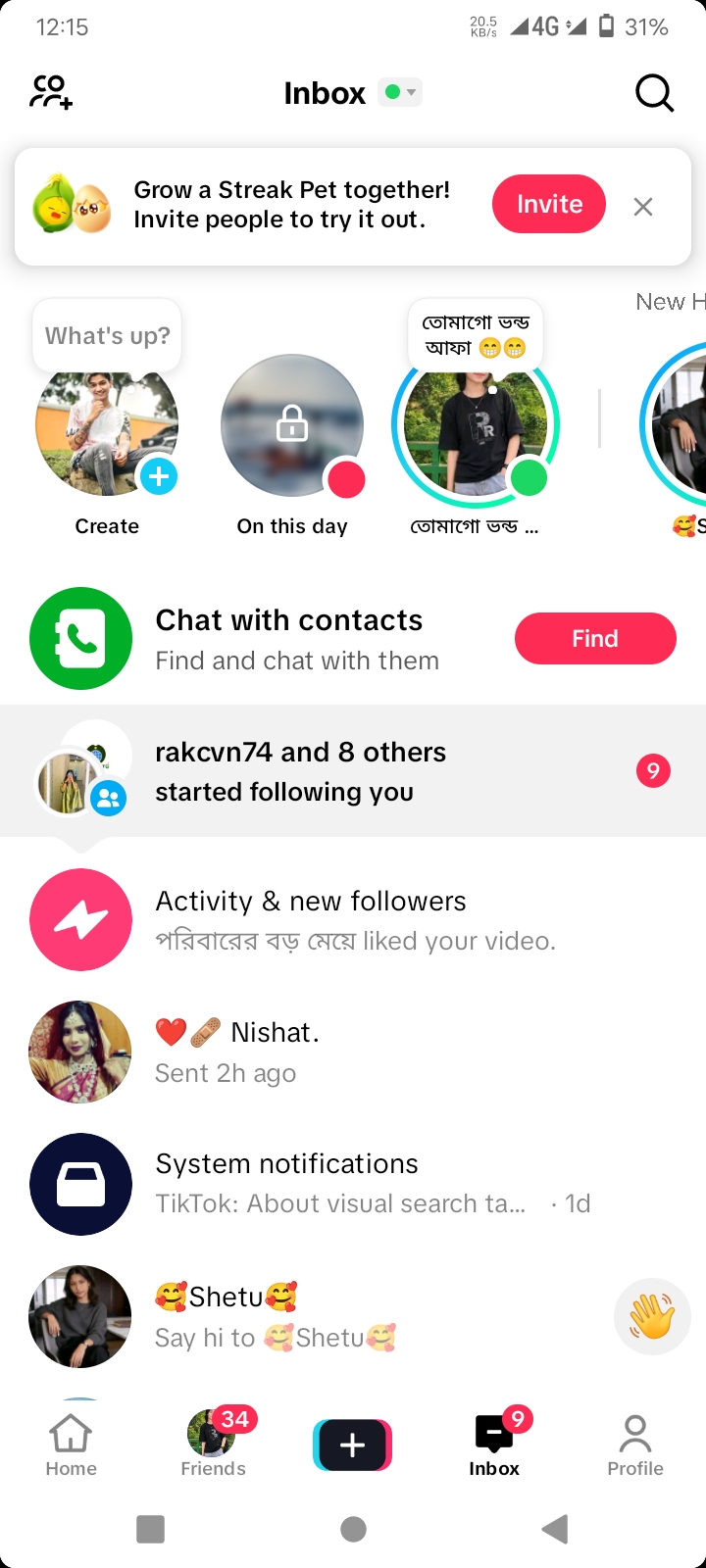The height and width of the screenshot is (1568, 706).
Task: Tap the system back button
Action: pyautogui.click(x=555, y=1529)
